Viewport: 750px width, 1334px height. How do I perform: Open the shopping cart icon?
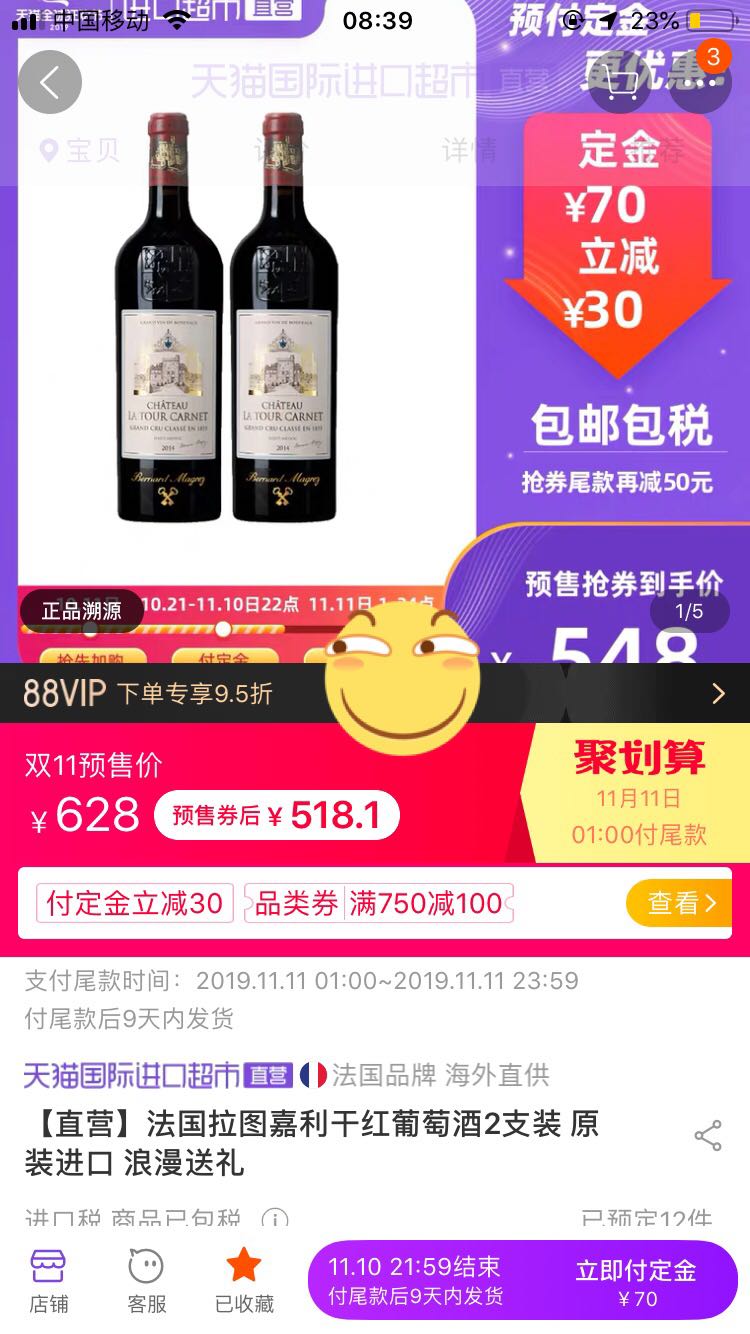620,82
